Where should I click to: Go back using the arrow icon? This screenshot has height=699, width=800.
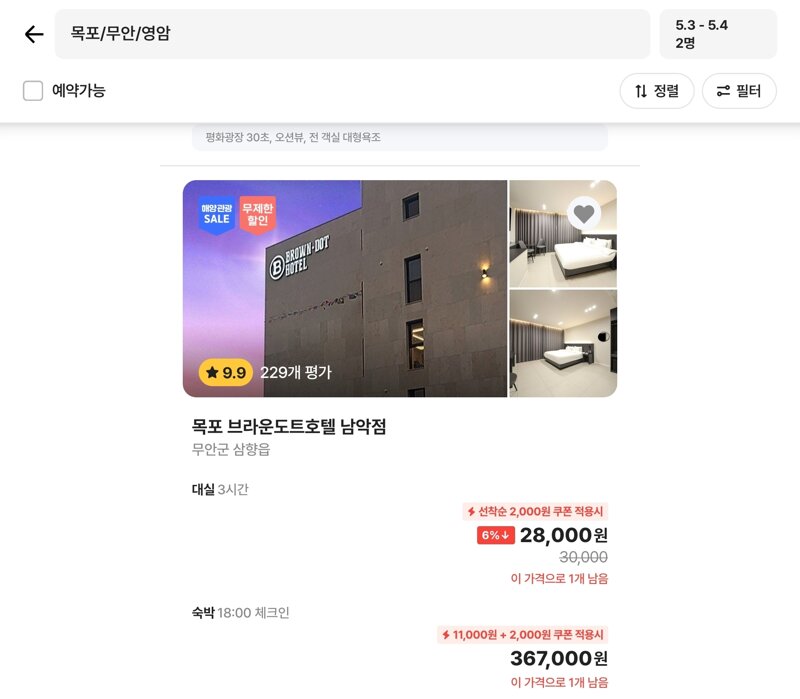click(34, 34)
